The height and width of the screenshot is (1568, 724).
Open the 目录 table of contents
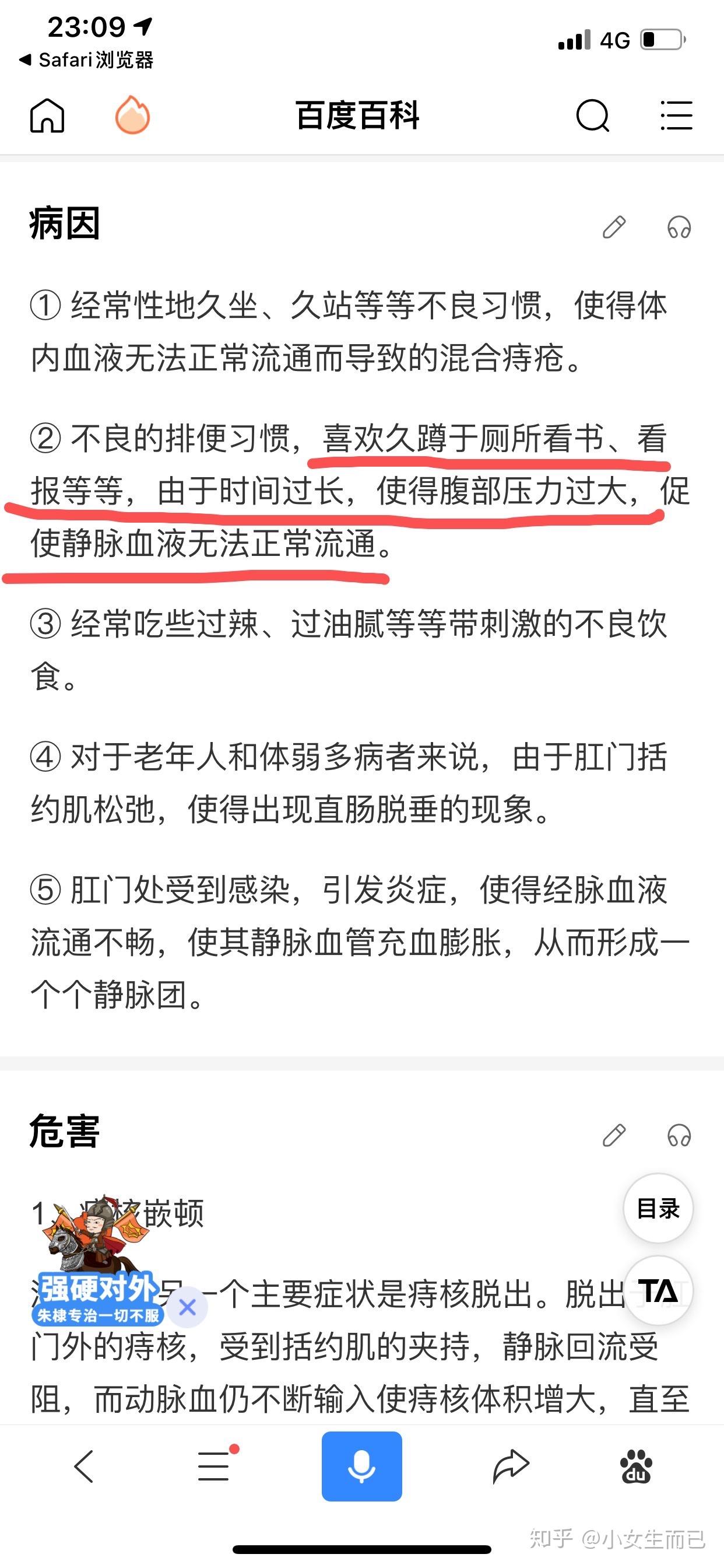(x=658, y=1208)
